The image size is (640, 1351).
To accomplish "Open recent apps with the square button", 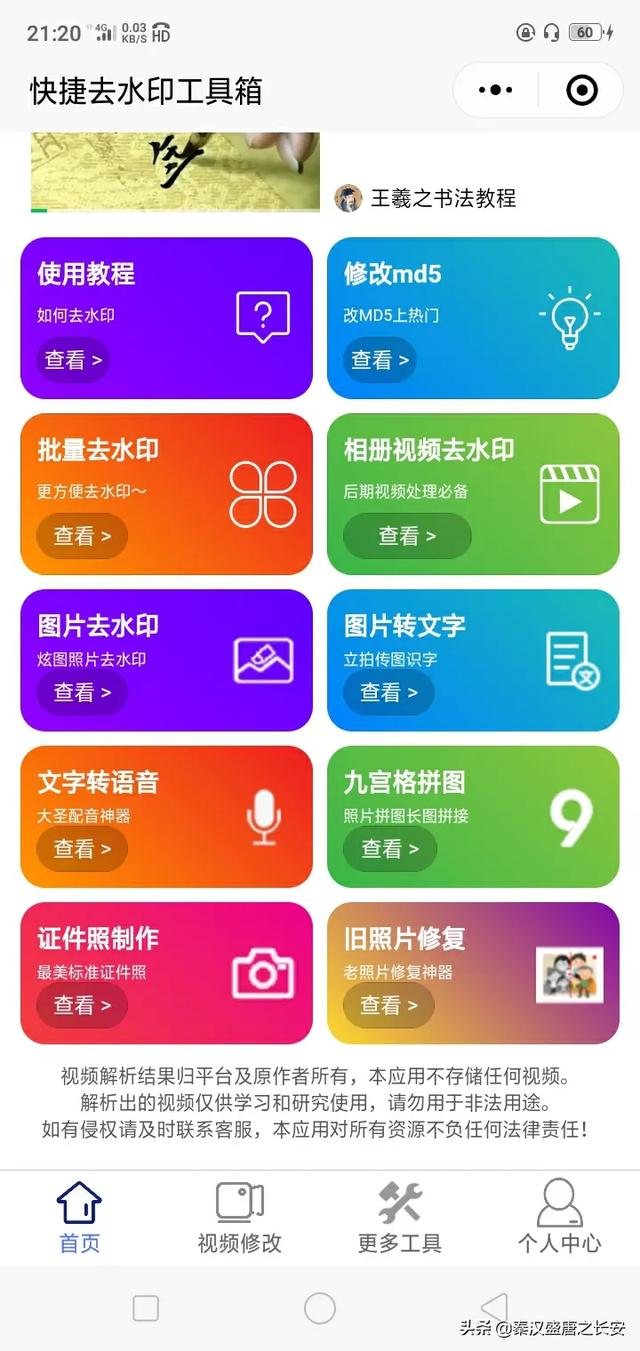I will 146,1307.
